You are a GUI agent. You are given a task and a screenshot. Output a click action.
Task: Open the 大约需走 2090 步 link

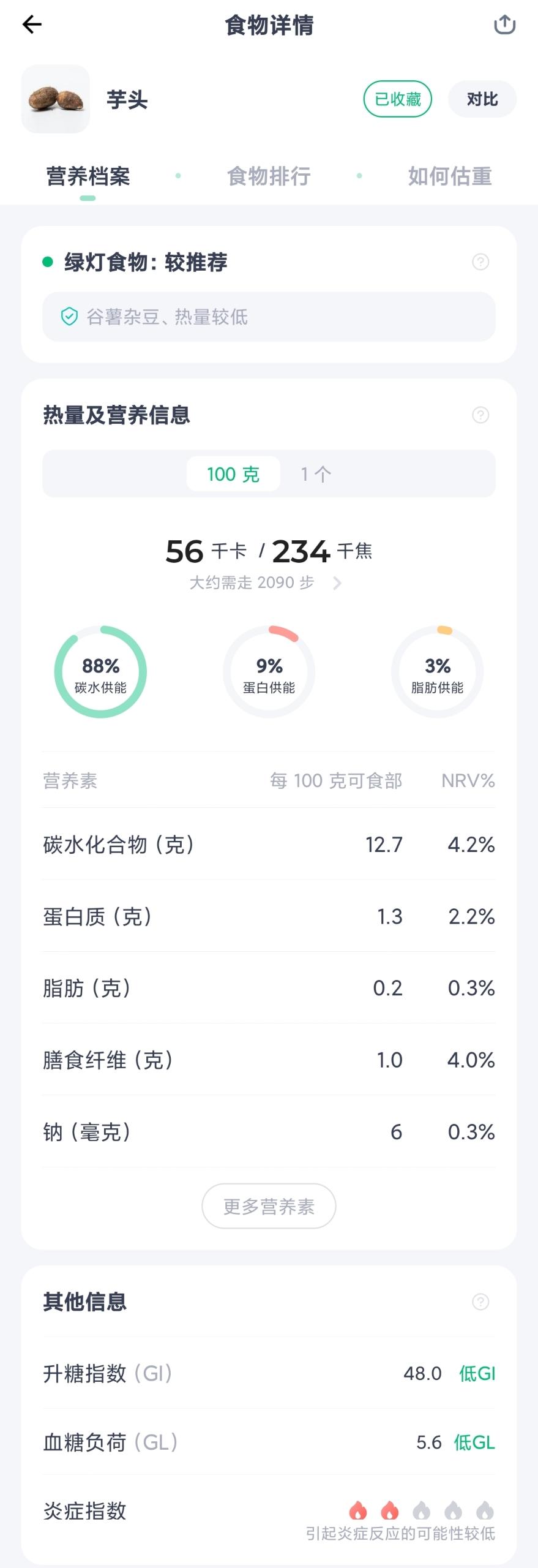click(265, 582)
